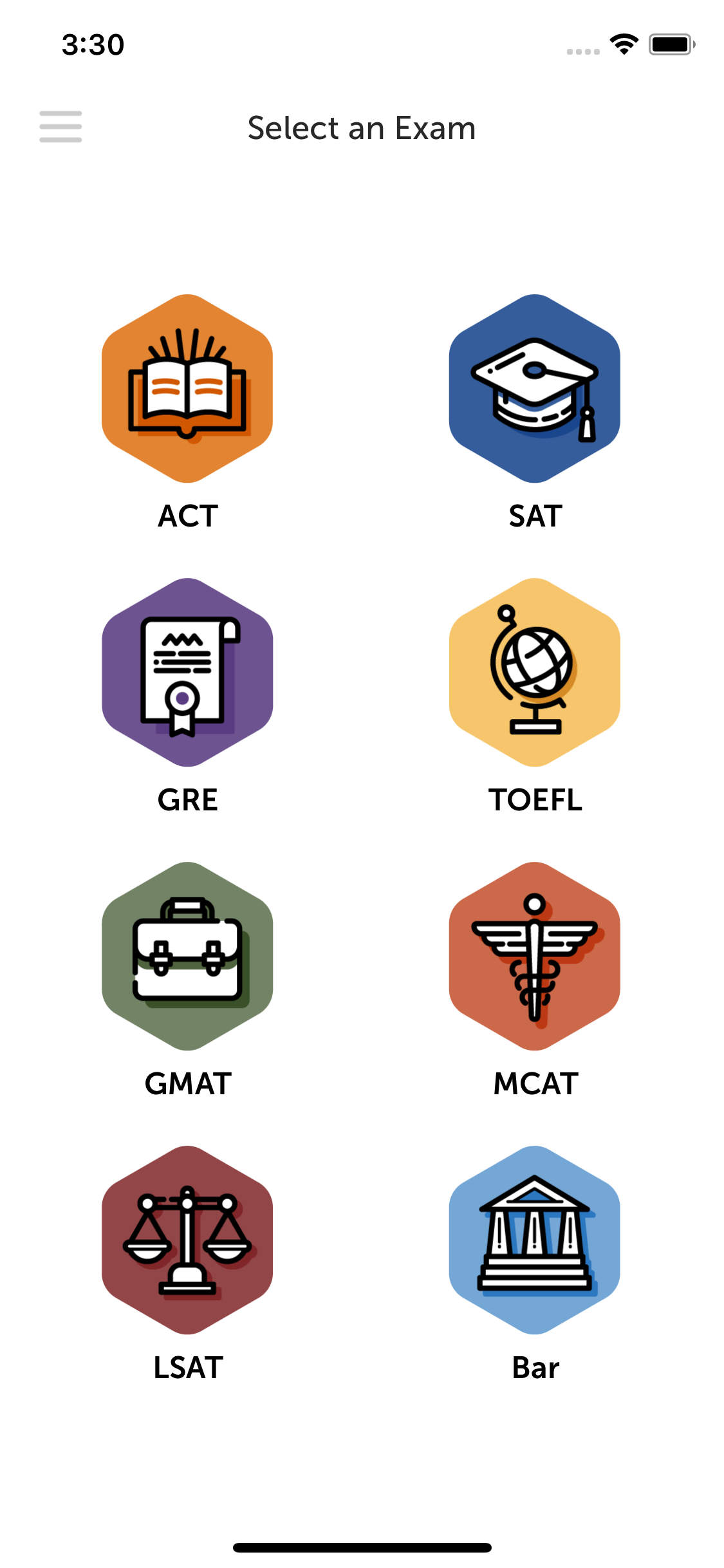Tap the ACT text label
724x1568 pixels.
pyautogui.click(x=187, y=515)
